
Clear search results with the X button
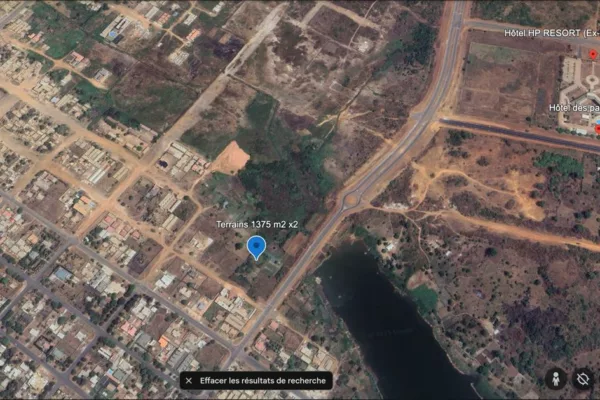(x=188, y=381)
